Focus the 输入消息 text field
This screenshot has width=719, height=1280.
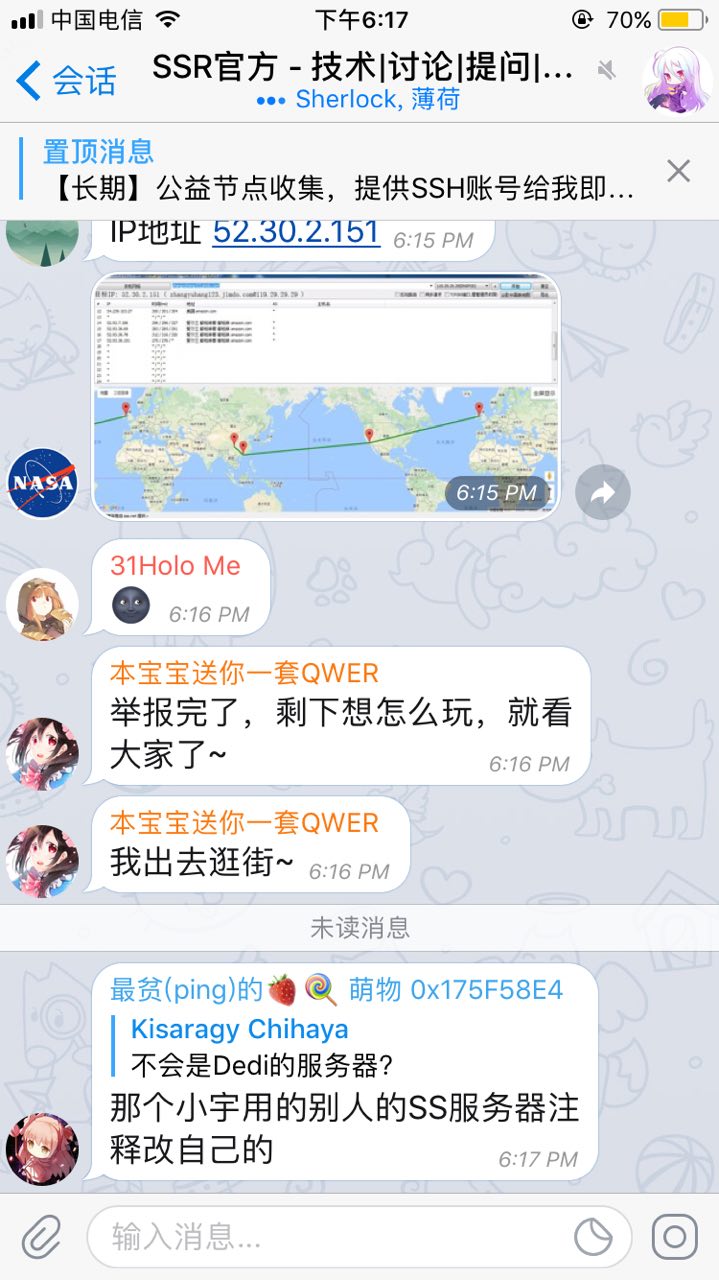tap(330, 1238)
